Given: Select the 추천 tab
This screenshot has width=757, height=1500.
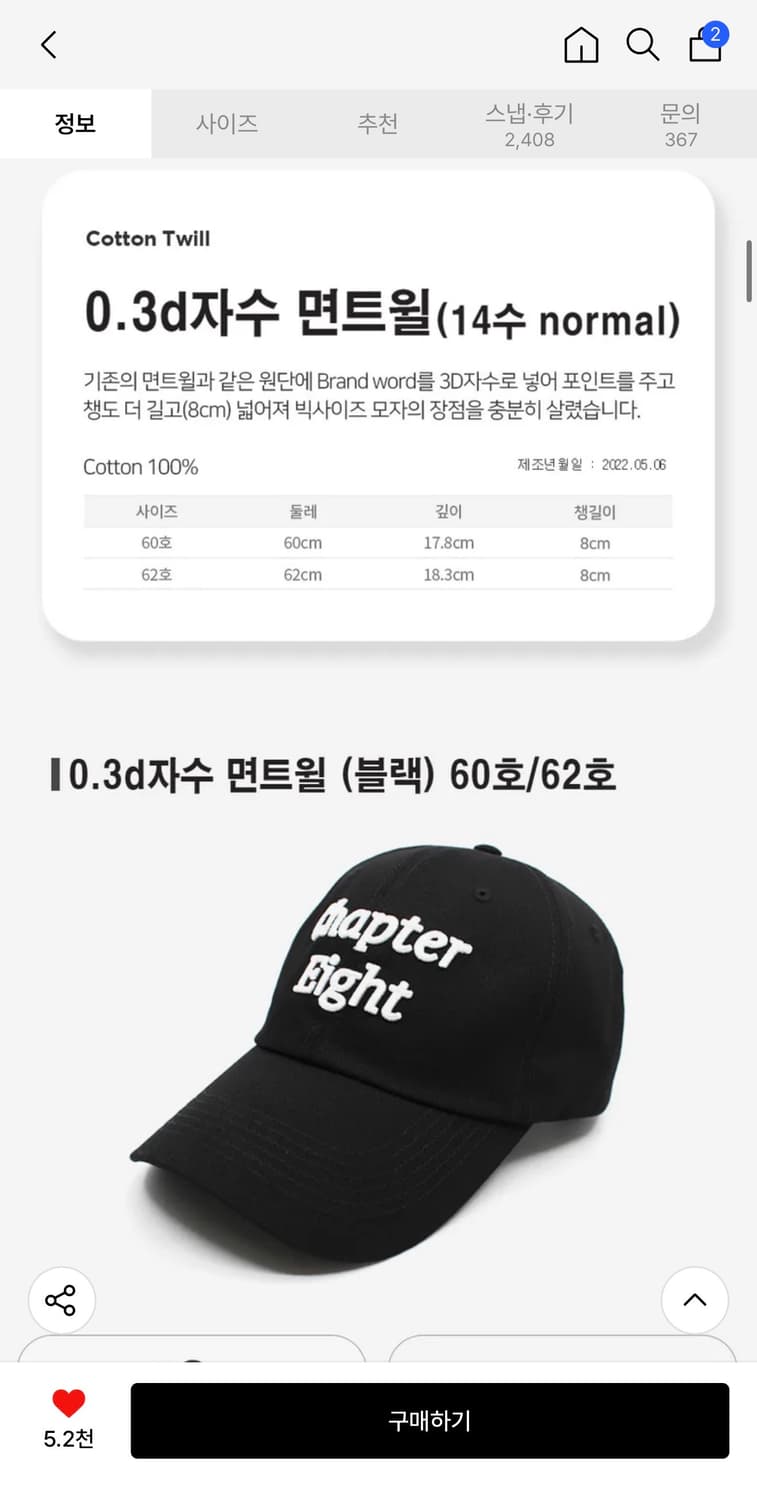Looking at the screenshot, I should (x=378, y=123).
